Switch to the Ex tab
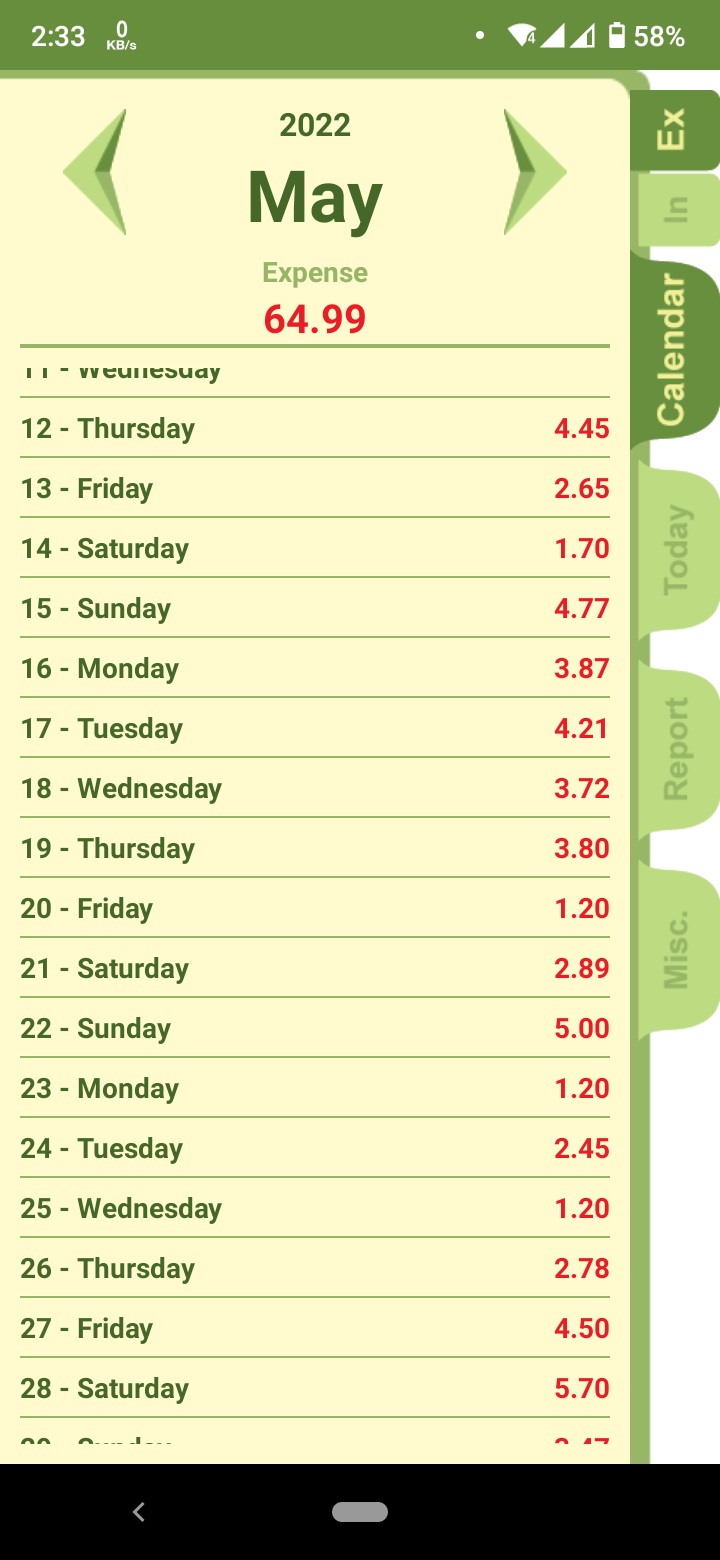Viewport: 720px width, 1560px height. tap(674, 129)
